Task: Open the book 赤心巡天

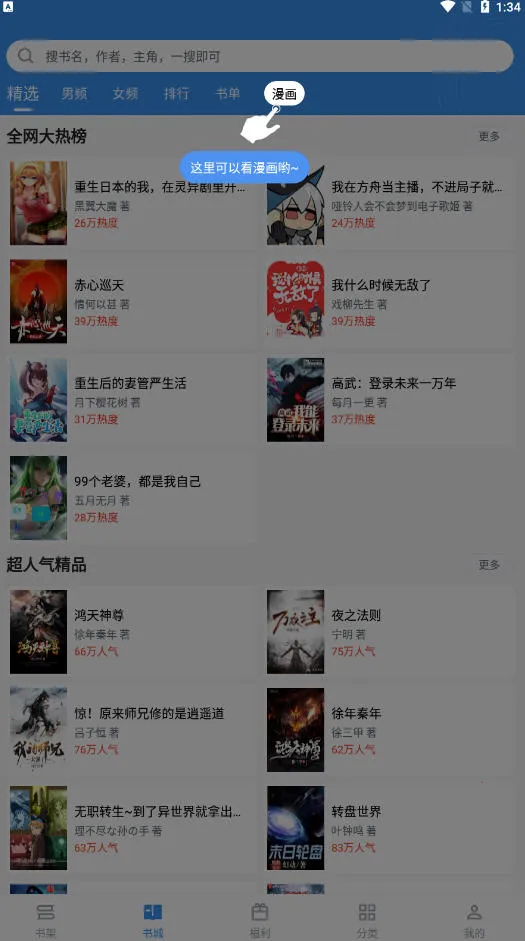Action: click(x=133, y=302)
